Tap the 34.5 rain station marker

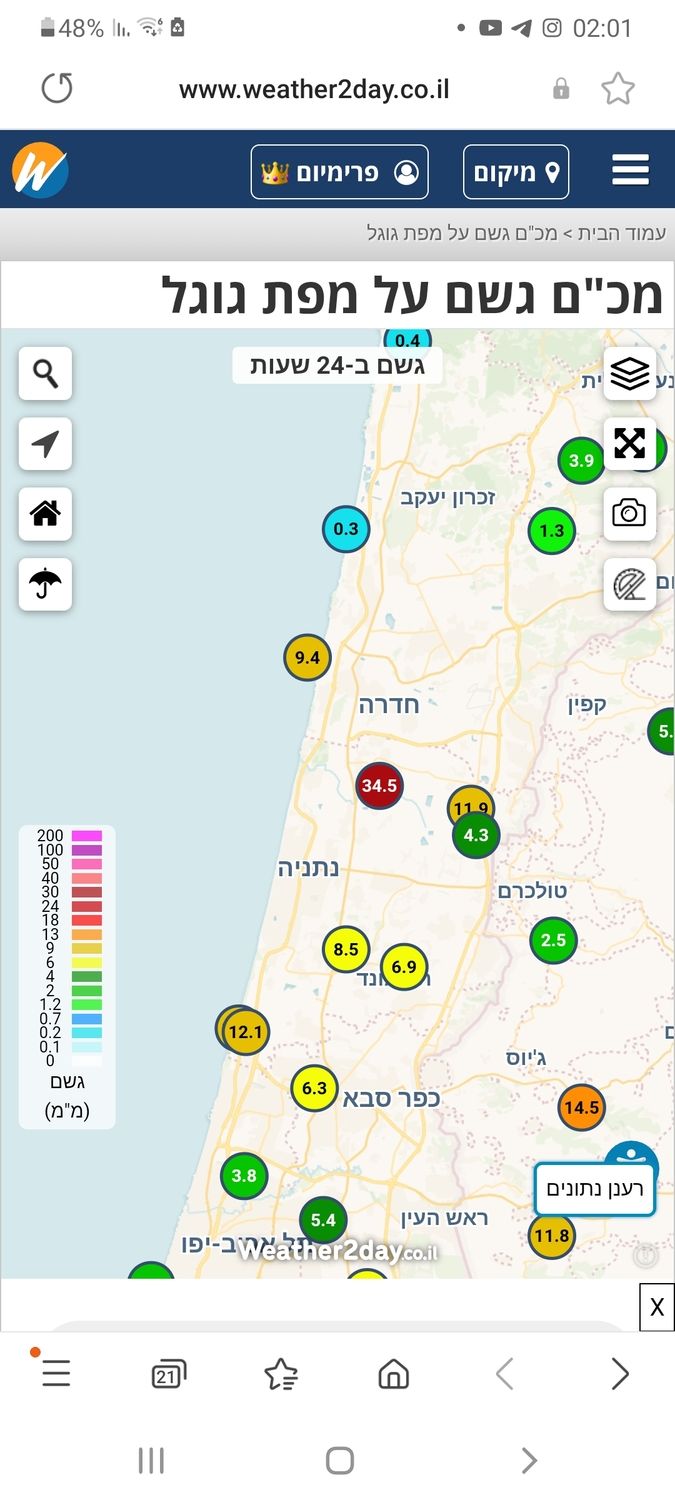pos(379,785)
